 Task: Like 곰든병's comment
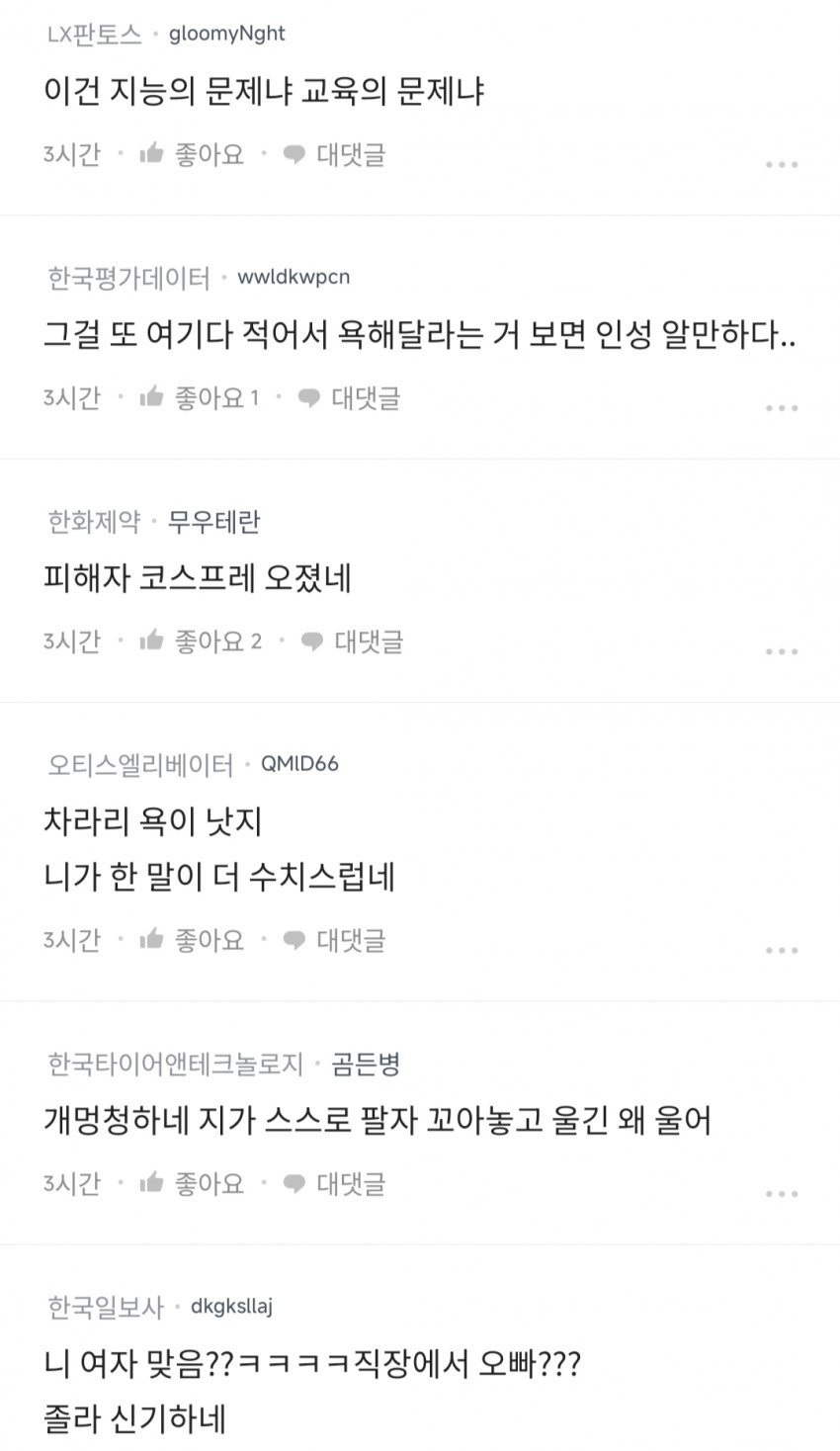tap(193, 1183)
